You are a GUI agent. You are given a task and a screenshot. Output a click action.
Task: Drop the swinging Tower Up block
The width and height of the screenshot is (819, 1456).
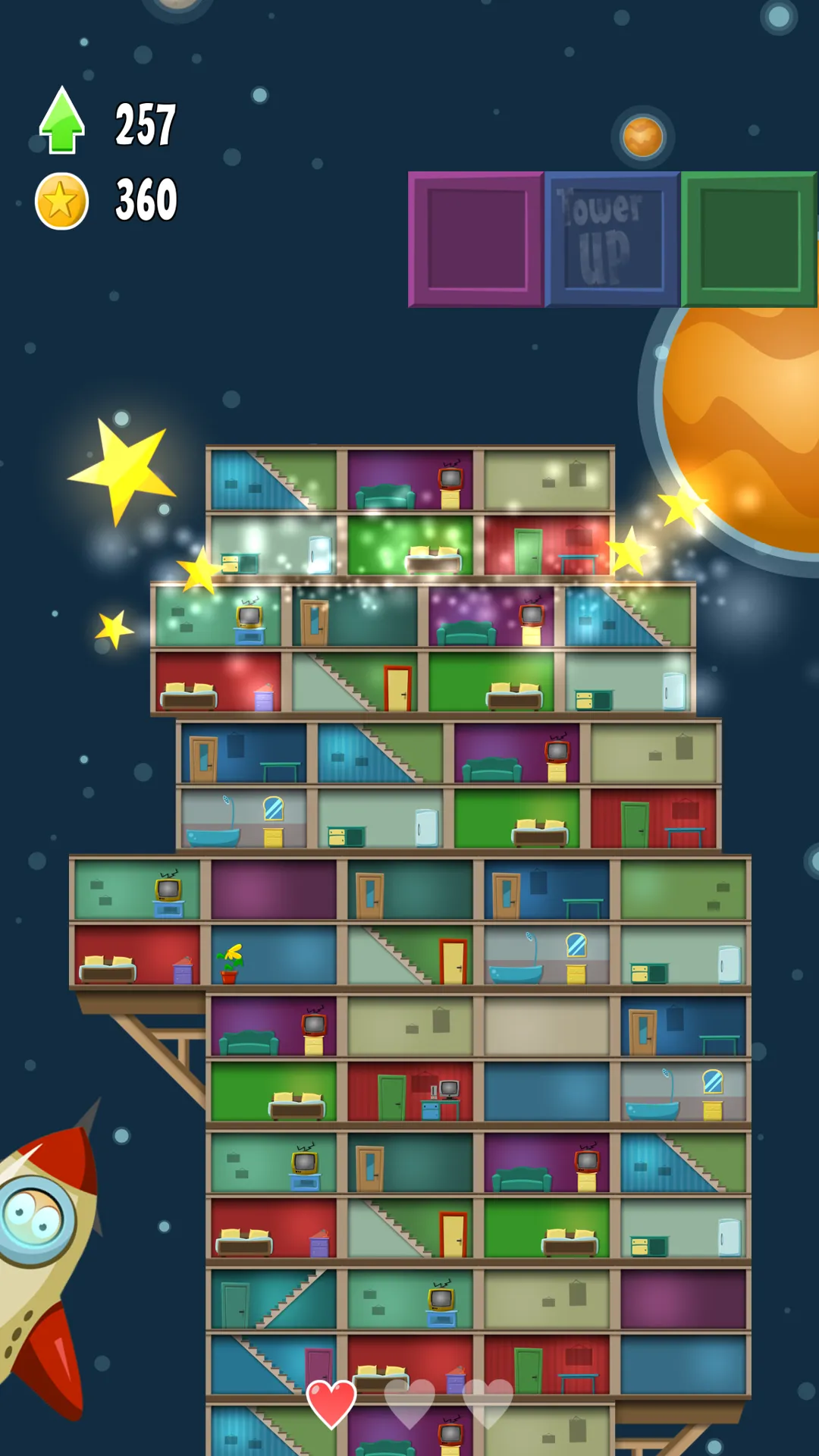point(611,240)
